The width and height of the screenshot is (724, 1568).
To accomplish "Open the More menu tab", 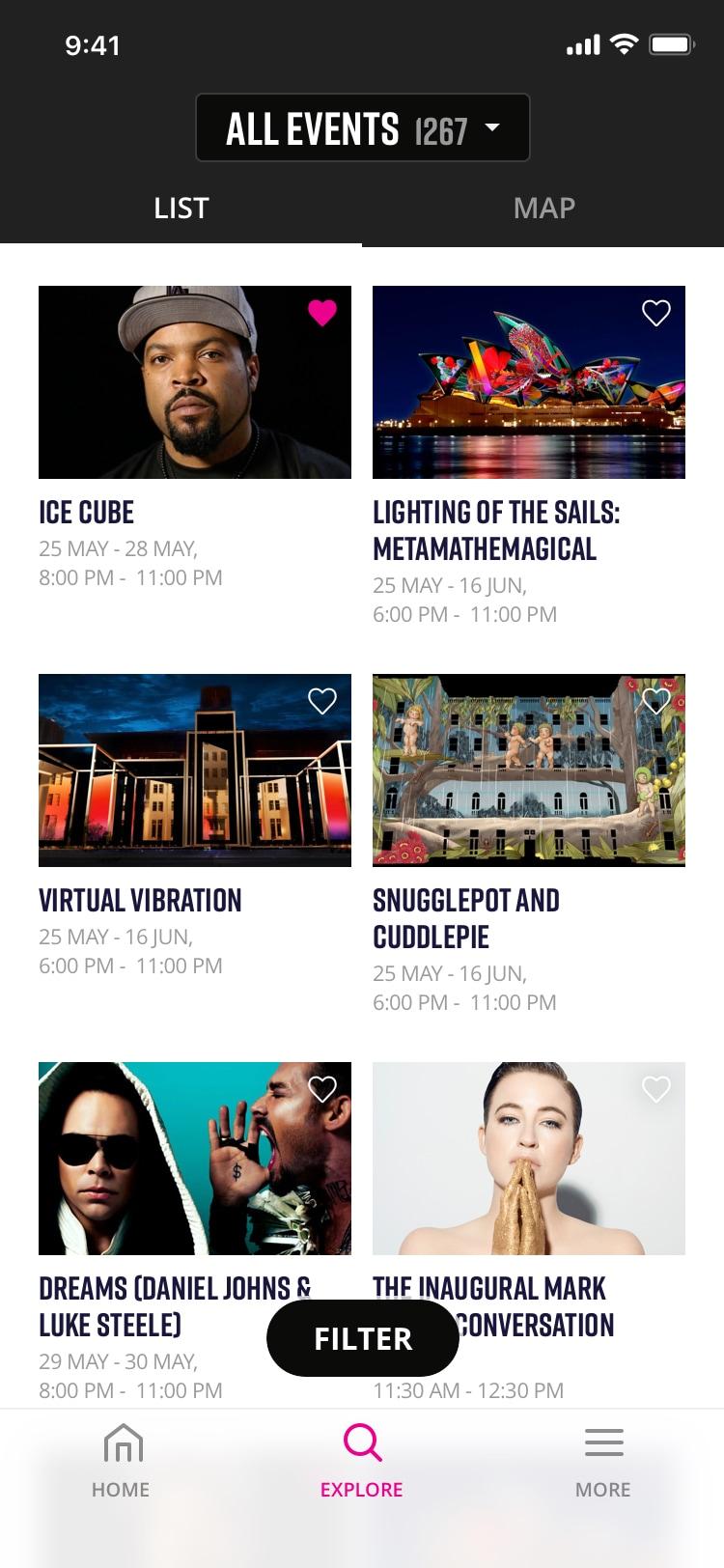I will (x=603, y=1460).
